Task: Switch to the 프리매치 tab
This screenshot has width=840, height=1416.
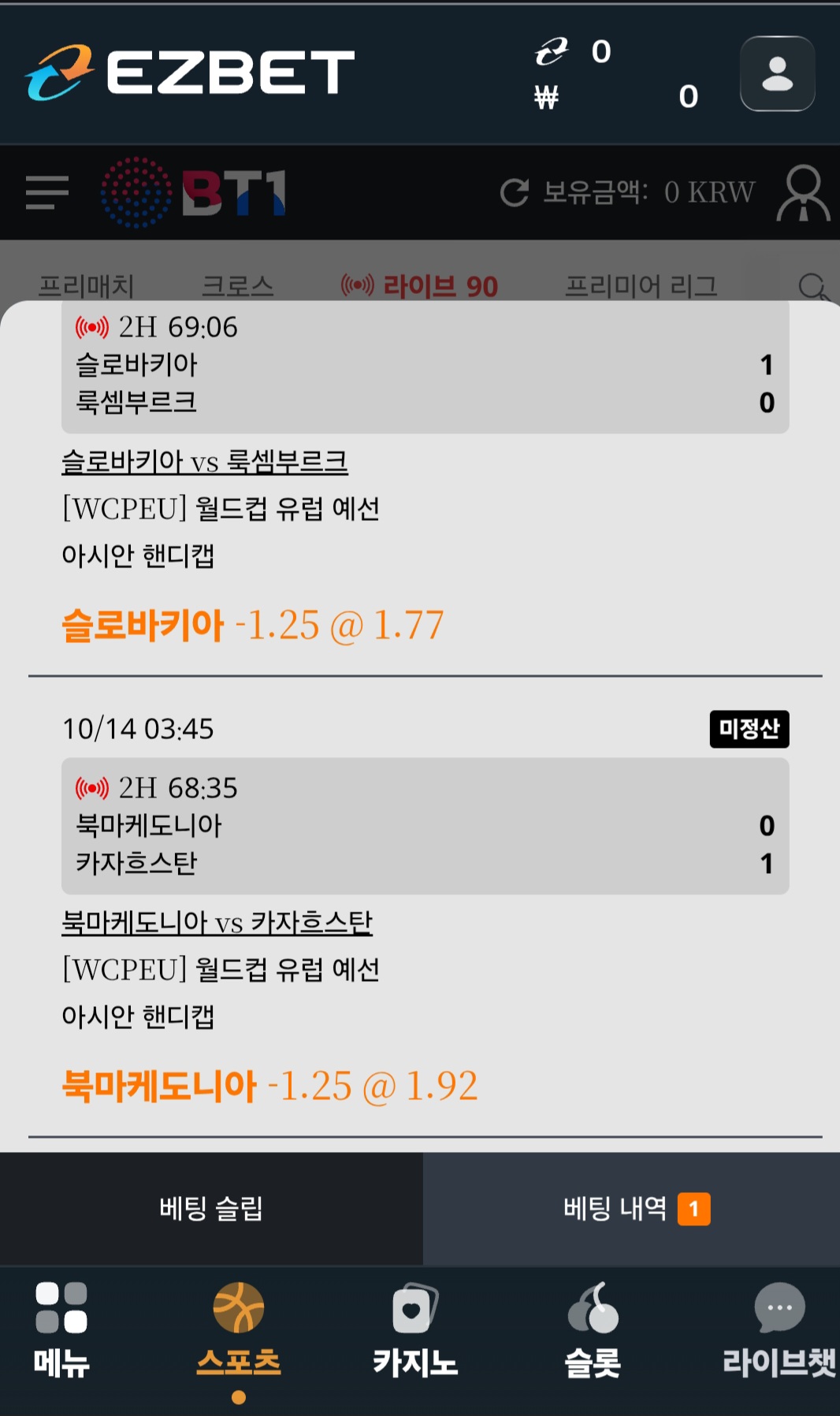Action: [87, 285]
